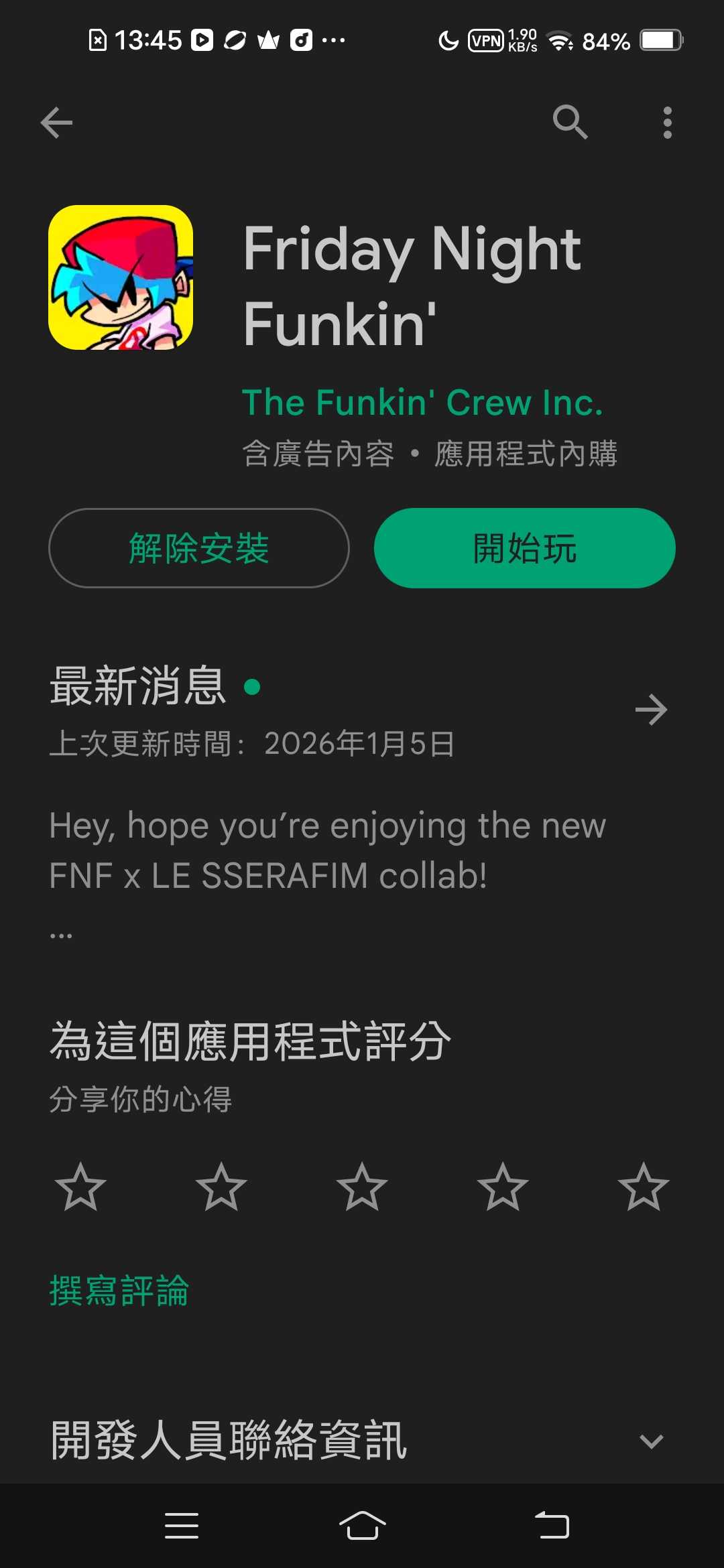Image resolution: width=724 pixels, height=1568 pixels.
Task: Tap 撰寫評論 to write a review
Action: [119, 1291]
